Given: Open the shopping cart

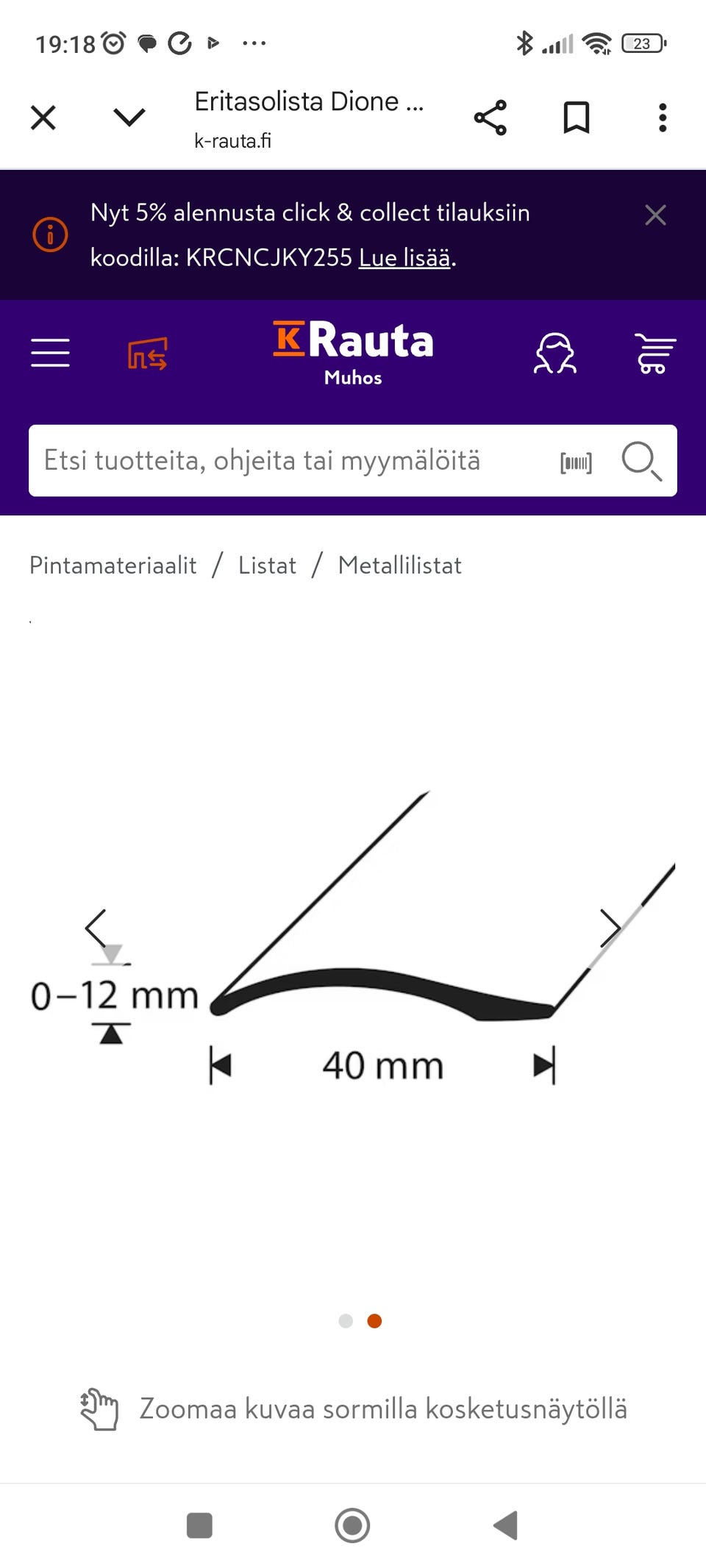Looking at the screenshot, I should (x=655, y=353).
